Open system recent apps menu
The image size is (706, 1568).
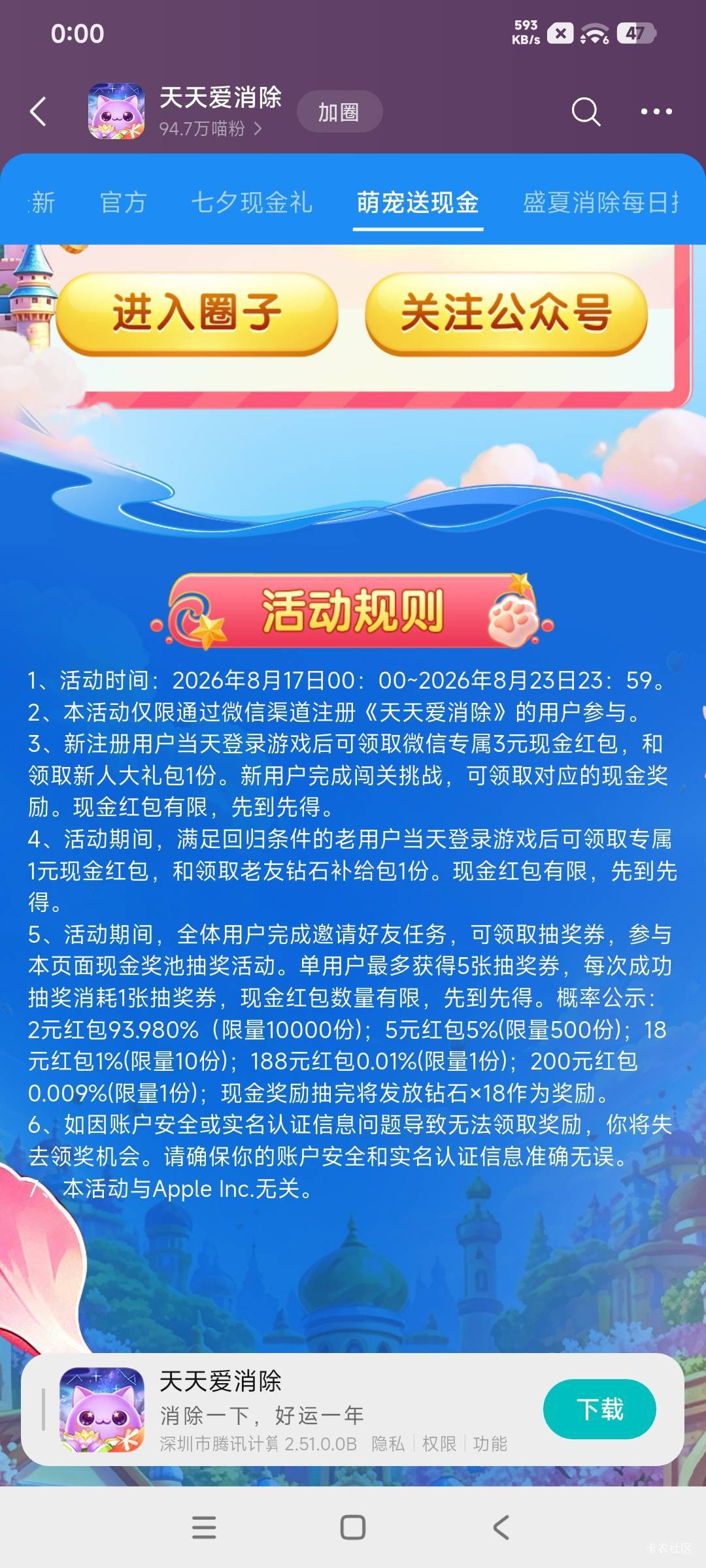(204, 1527)
